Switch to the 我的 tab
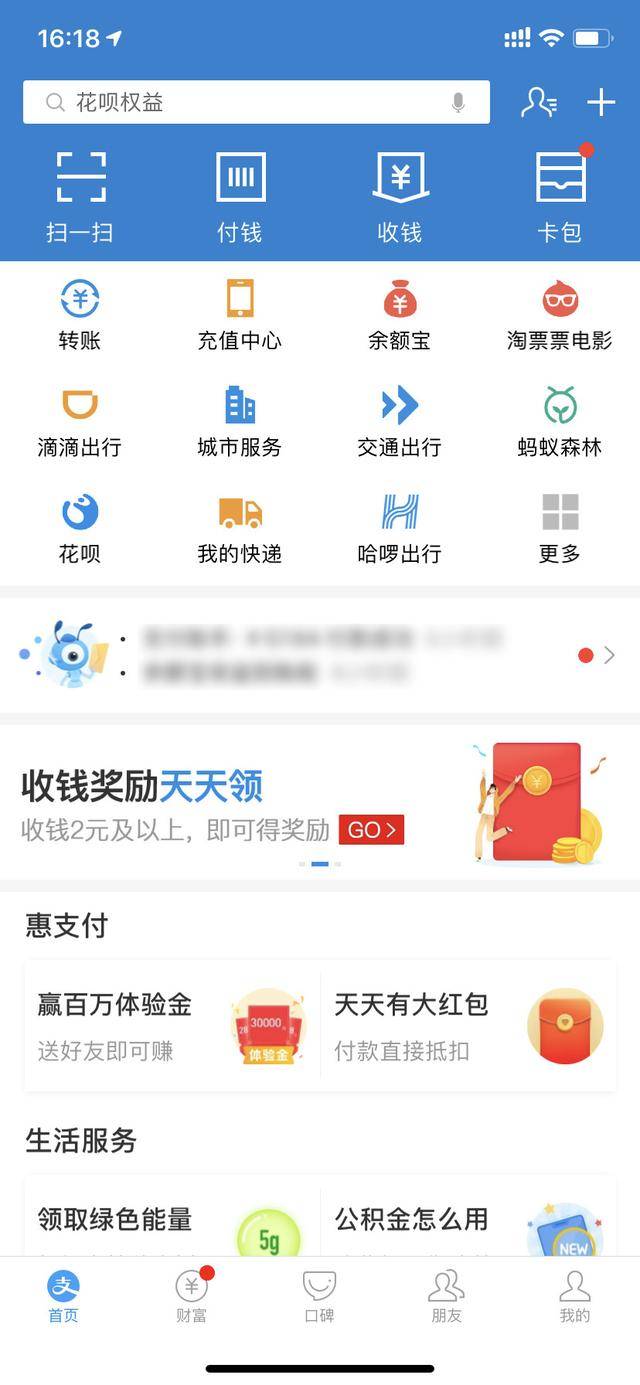The height and width of the screenshot is (1385, 640). pyautogui.click(x=575, y=1296)
